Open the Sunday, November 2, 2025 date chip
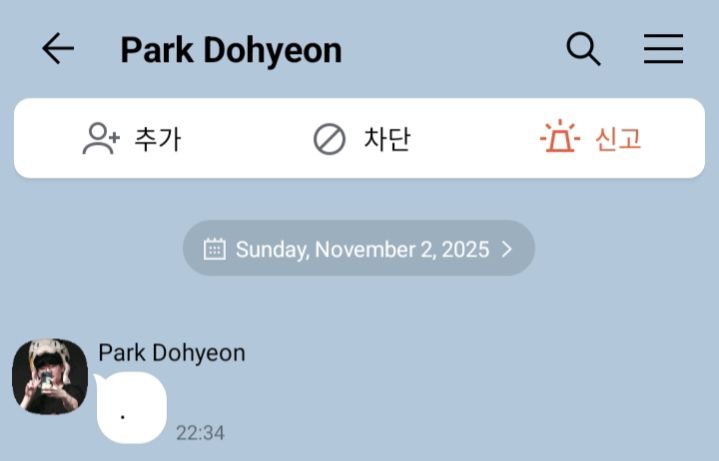Image resolution: width=719 pixels, height=461 pixels. 359,249
